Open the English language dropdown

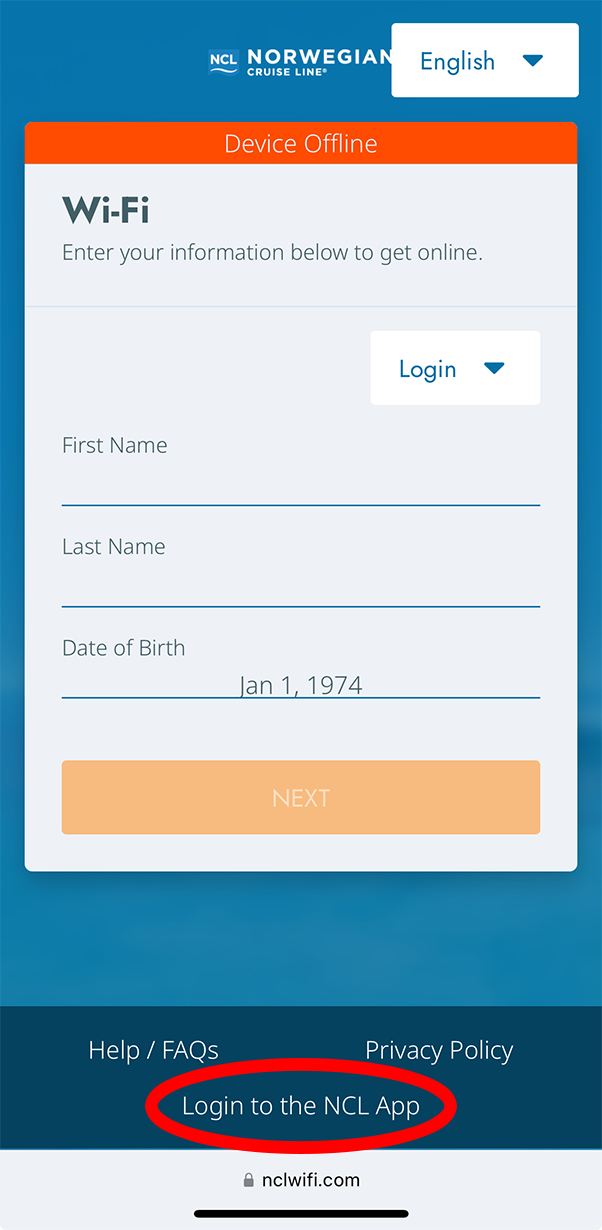pyautogui.click(x=485, y=61)
